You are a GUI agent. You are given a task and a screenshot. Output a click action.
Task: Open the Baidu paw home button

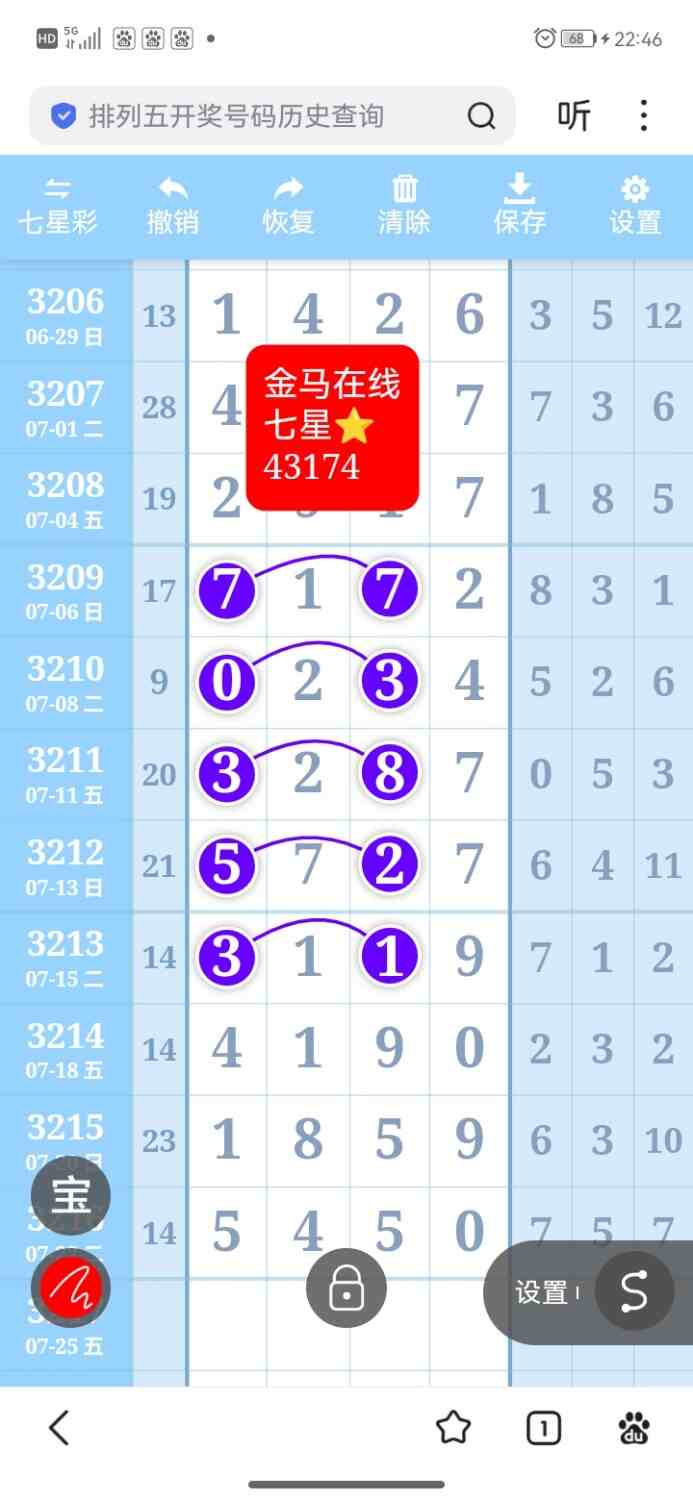634,1428
